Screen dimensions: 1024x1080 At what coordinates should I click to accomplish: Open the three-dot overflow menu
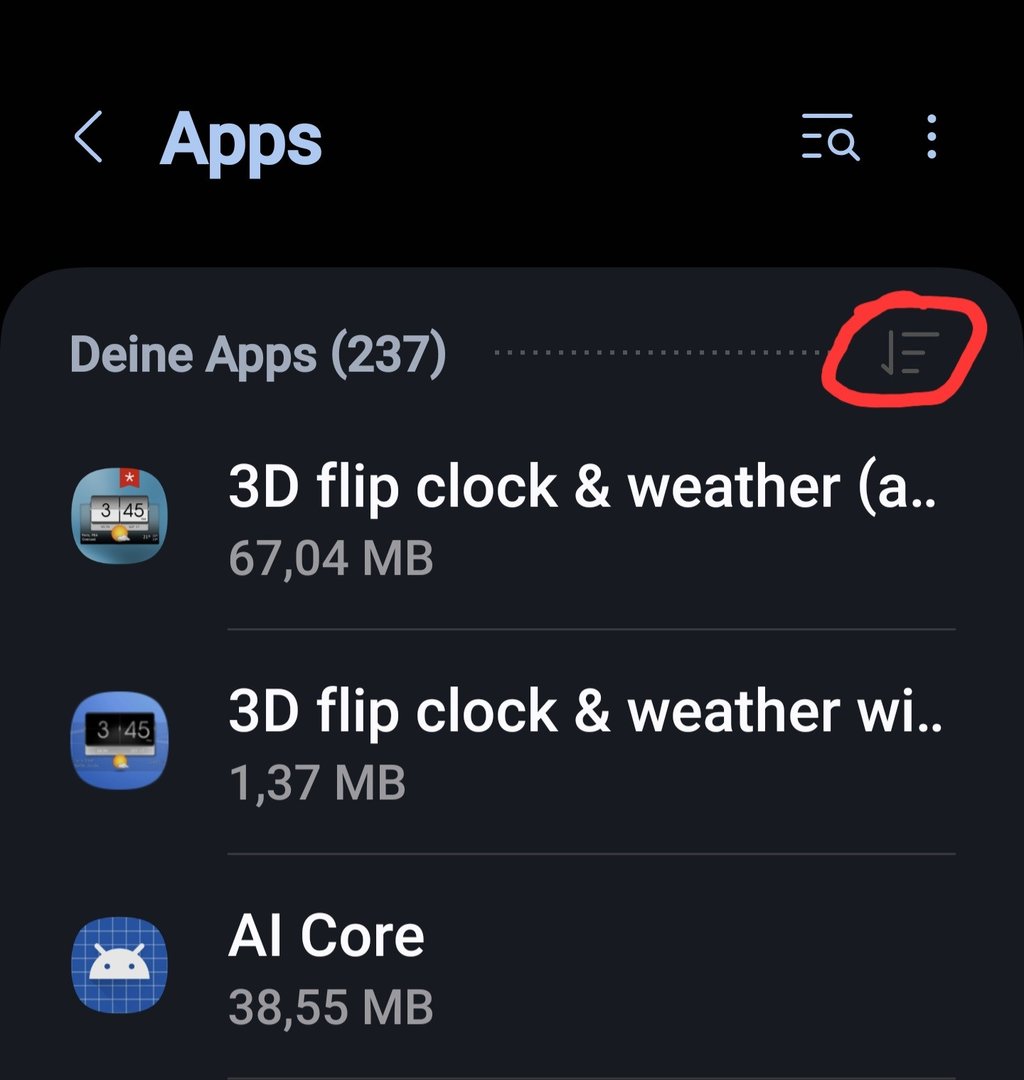point(931,137)
